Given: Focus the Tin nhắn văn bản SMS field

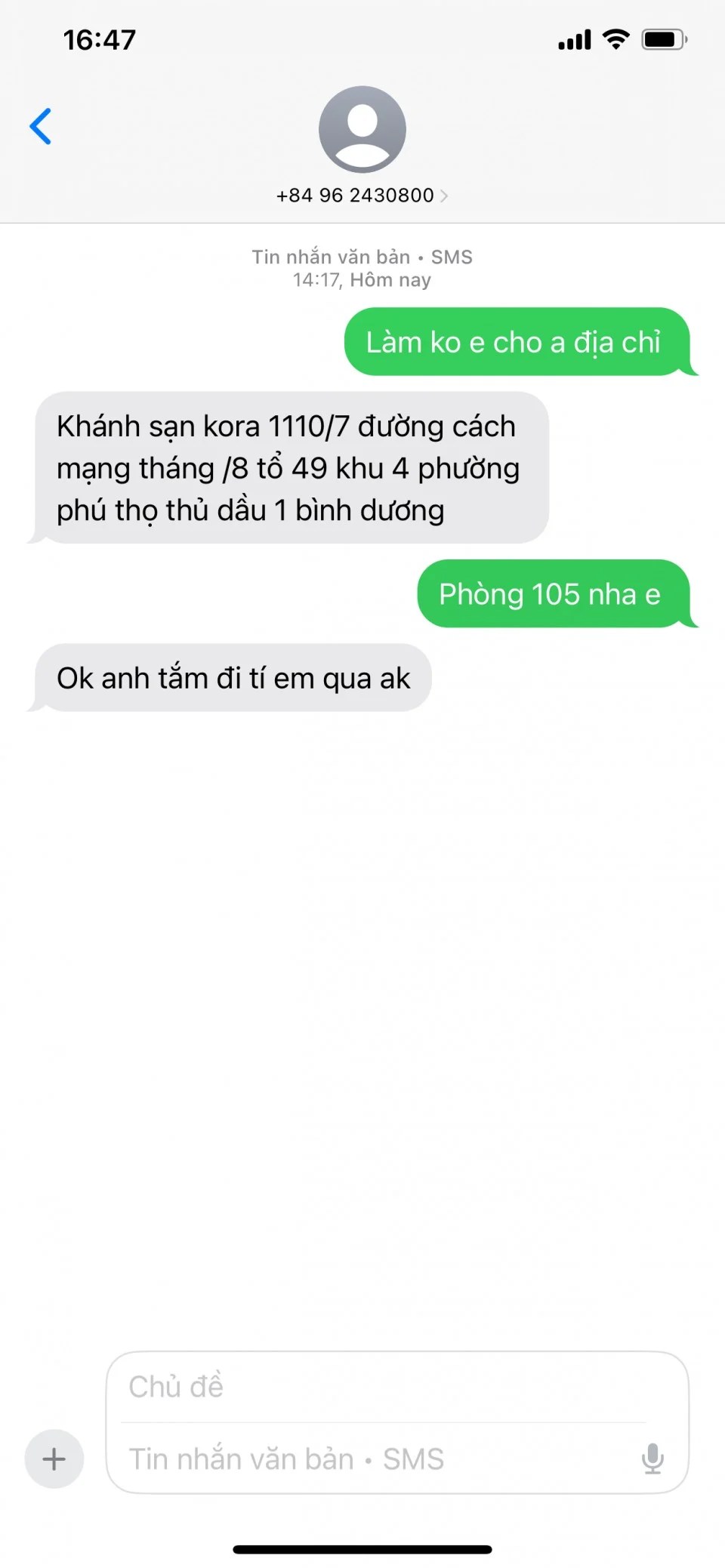Looking at the screenshot, I should 362,1459.
